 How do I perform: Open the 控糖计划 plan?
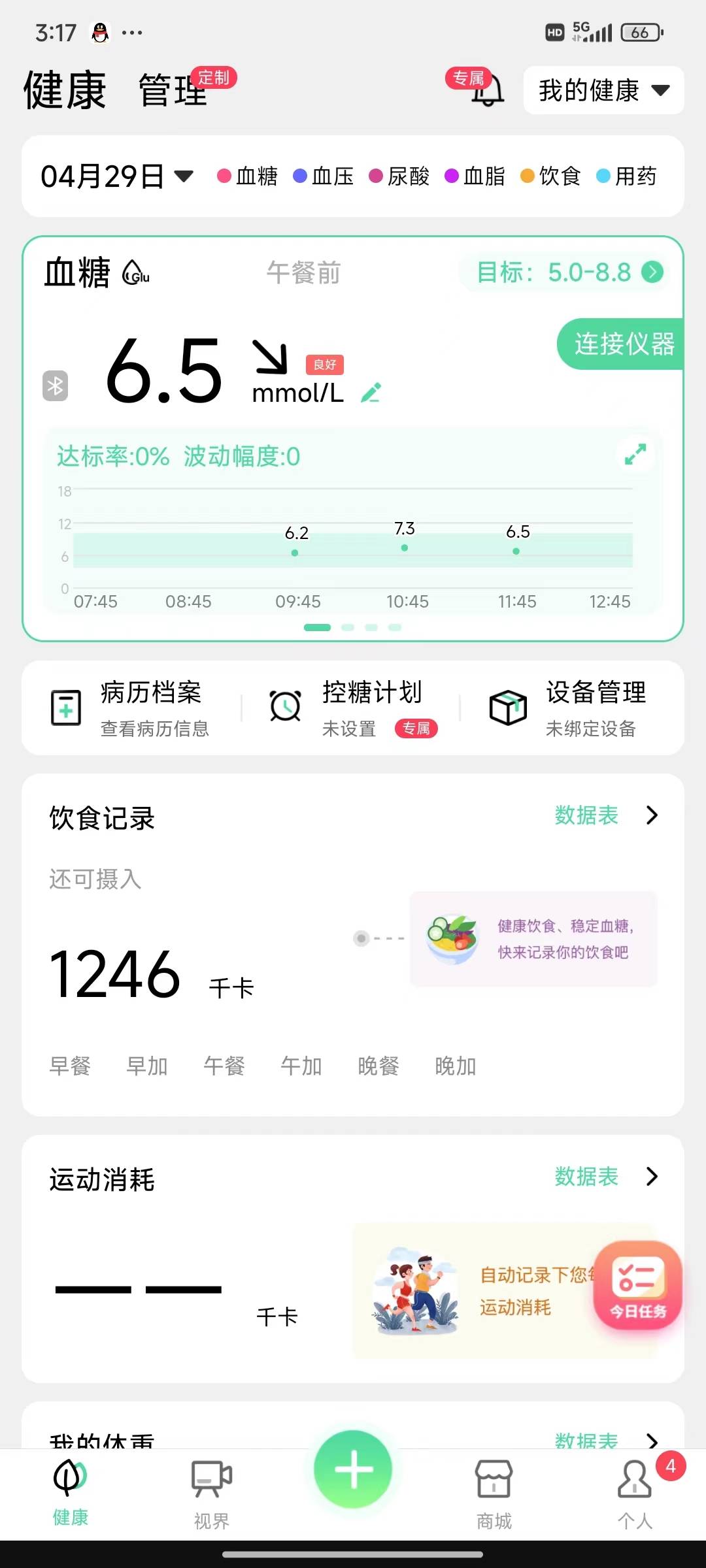pos(353,708)
